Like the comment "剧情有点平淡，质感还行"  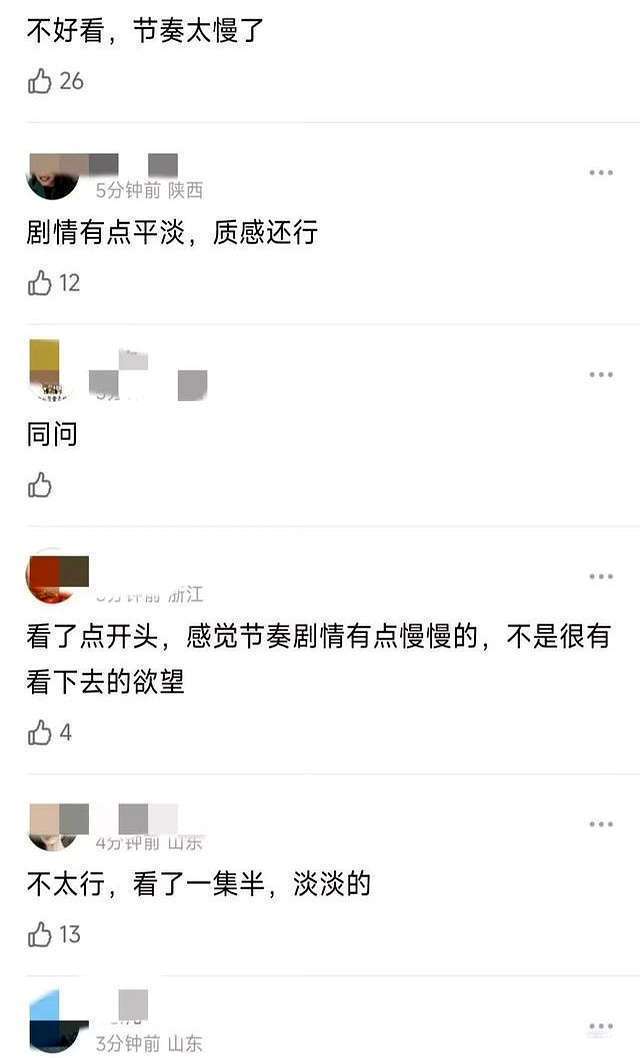coord(40,283)
